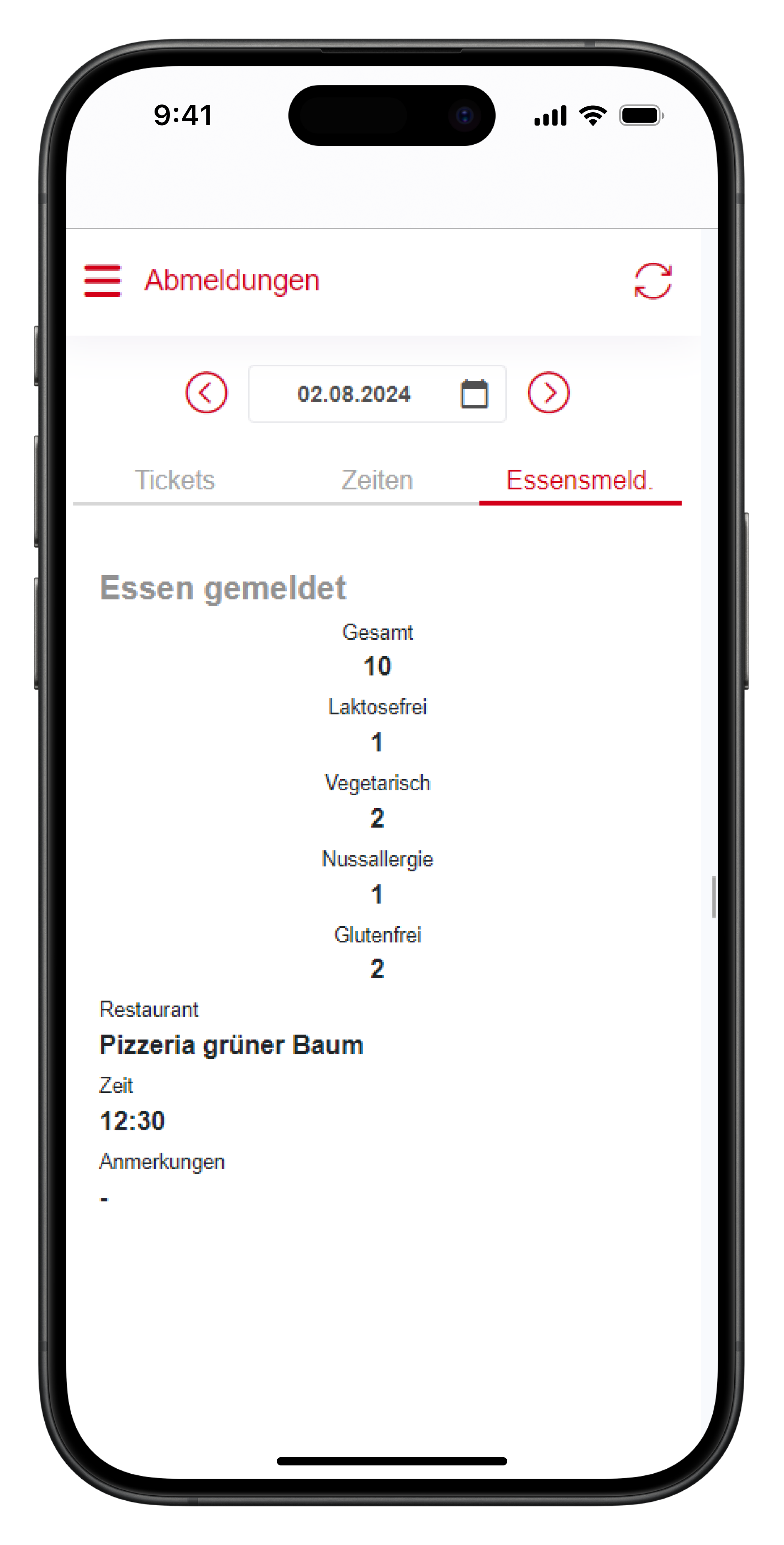Refresh the Abmeldungen data

click(653, 280)
